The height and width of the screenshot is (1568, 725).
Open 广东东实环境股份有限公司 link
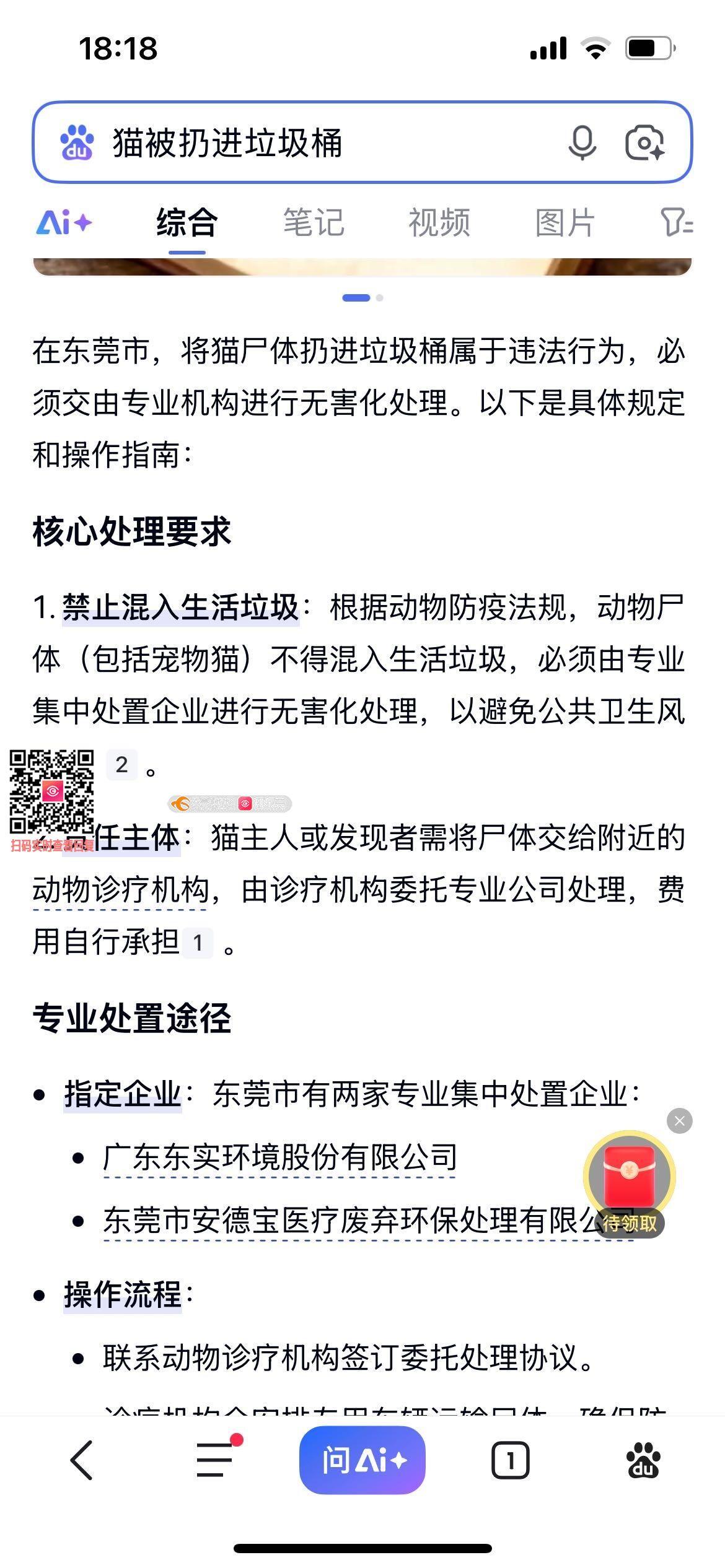click(280, 1157)
